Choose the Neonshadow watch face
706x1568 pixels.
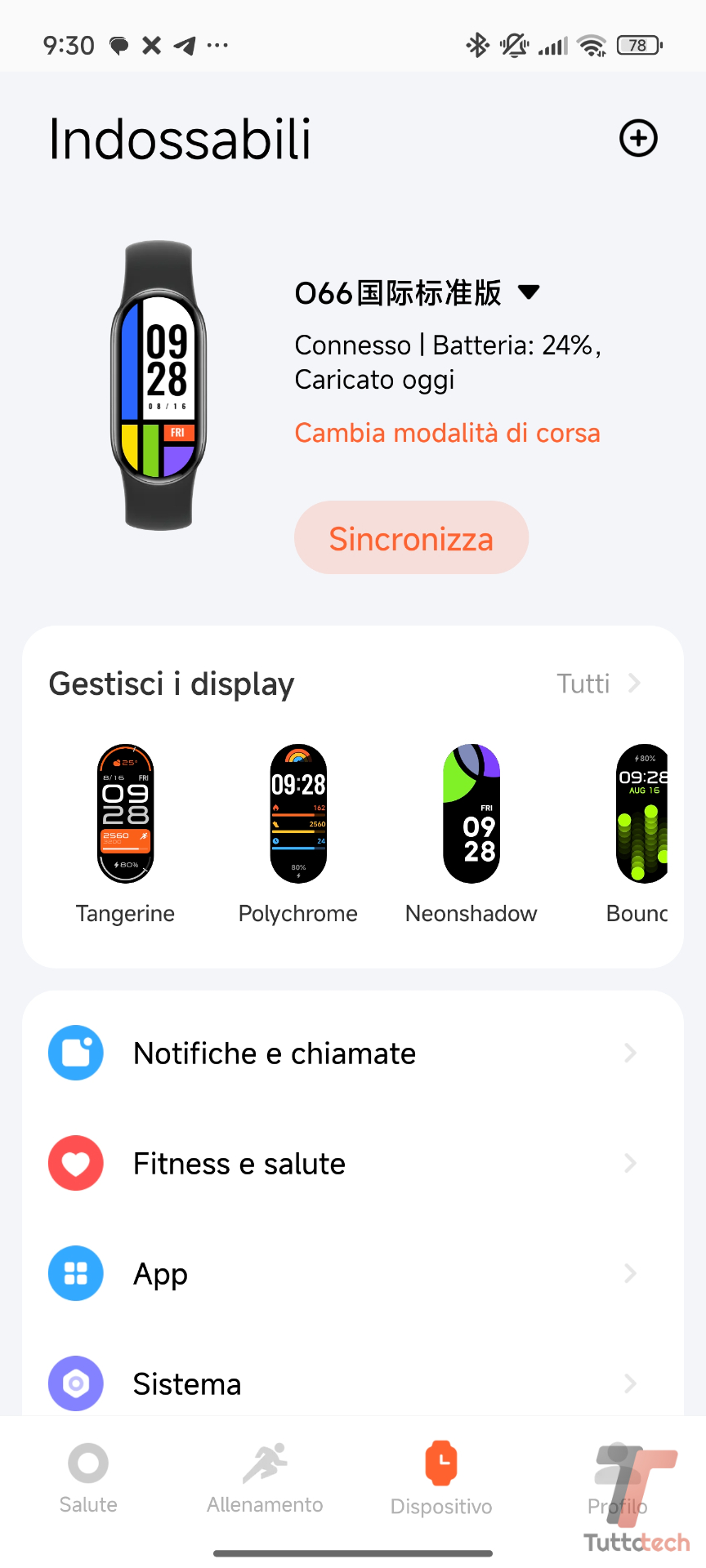click(471, 814)
